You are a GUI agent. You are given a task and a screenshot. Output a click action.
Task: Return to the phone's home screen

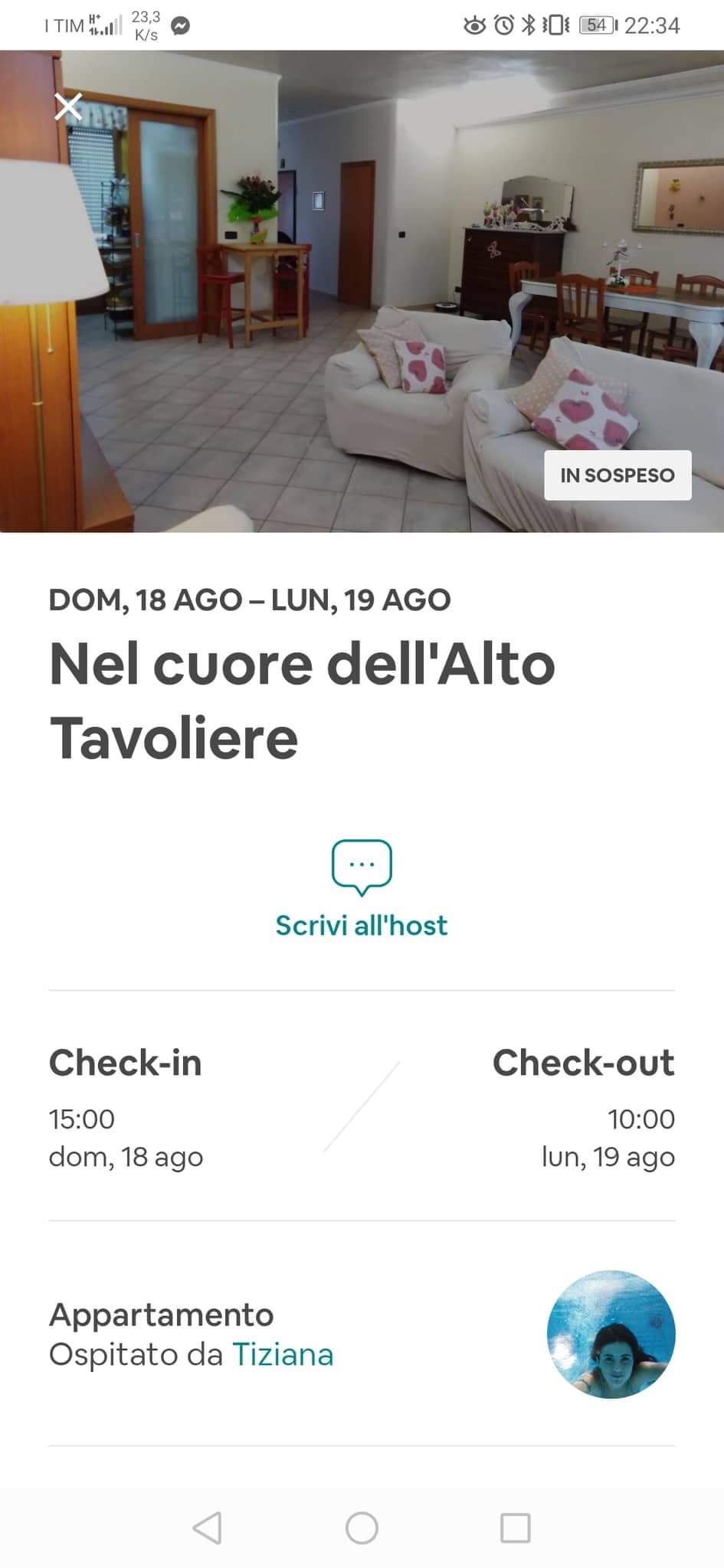tap(362, 1528)
